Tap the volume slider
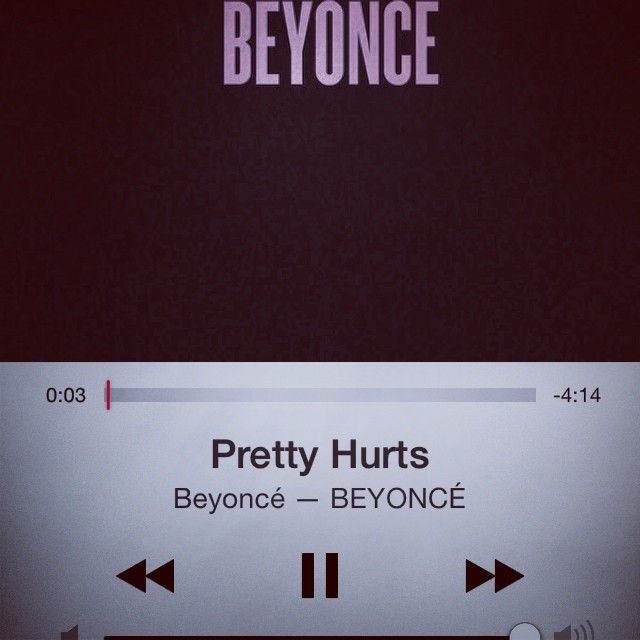 click(310, 634)
